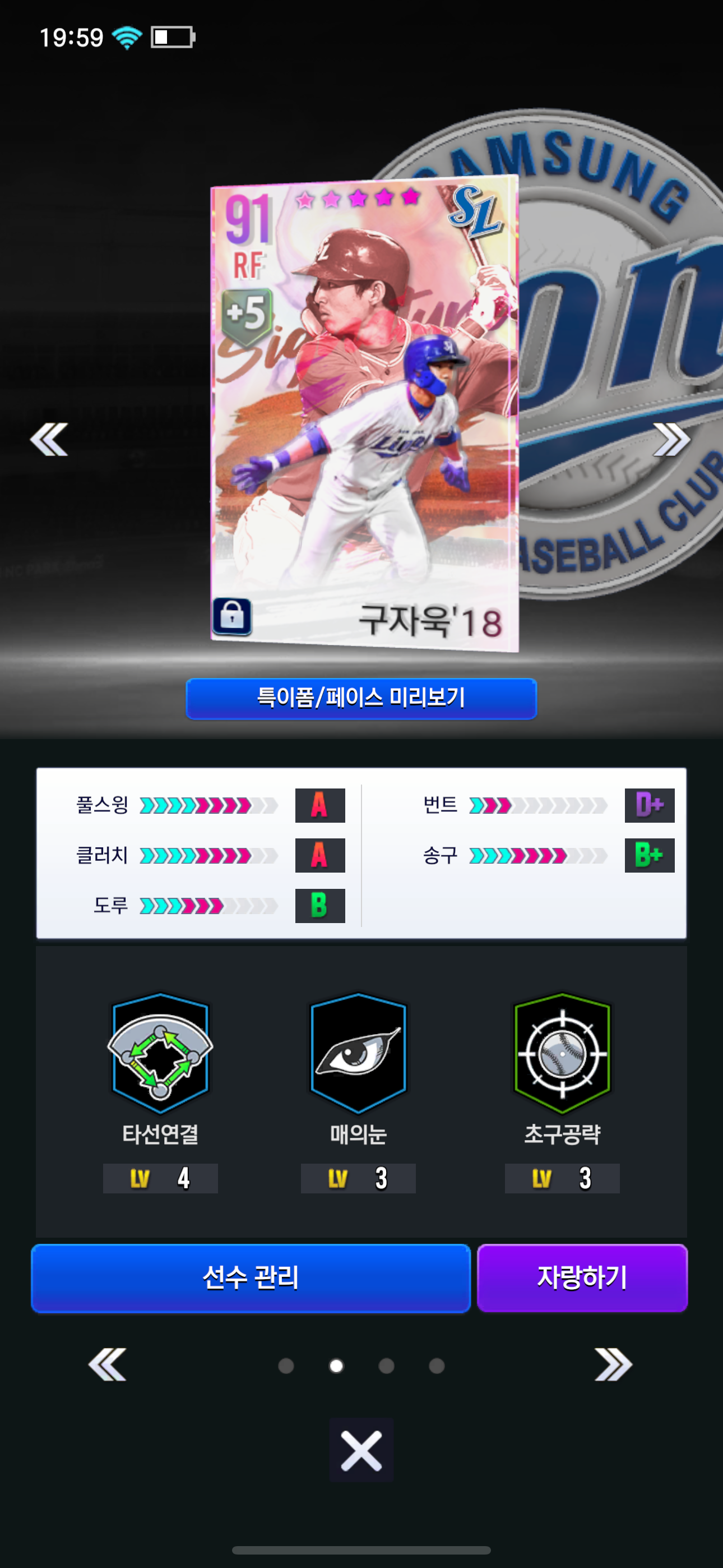The height and width of the screenshot is (1568, 723).
Task: View 매의눈 skill details
Action: tap(358, 1053)
